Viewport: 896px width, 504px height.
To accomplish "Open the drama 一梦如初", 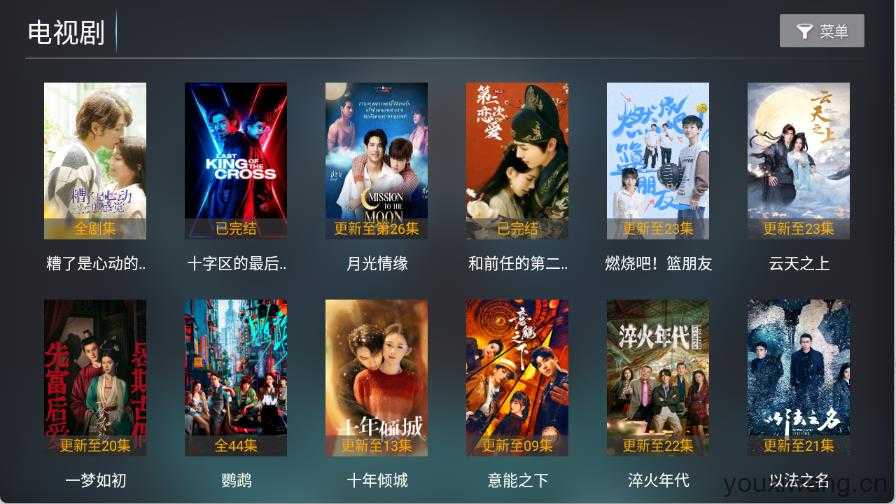I will click(95, 377).
